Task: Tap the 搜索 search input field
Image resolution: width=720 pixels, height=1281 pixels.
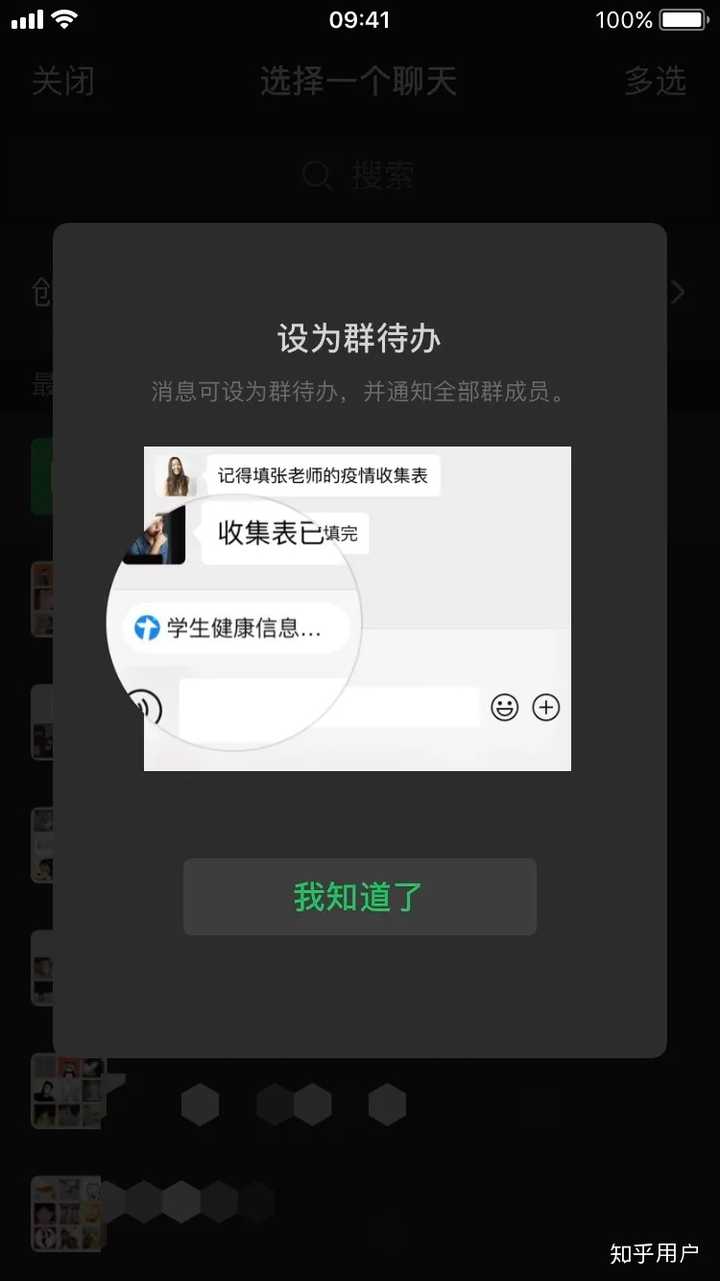Action: (383, 177)
